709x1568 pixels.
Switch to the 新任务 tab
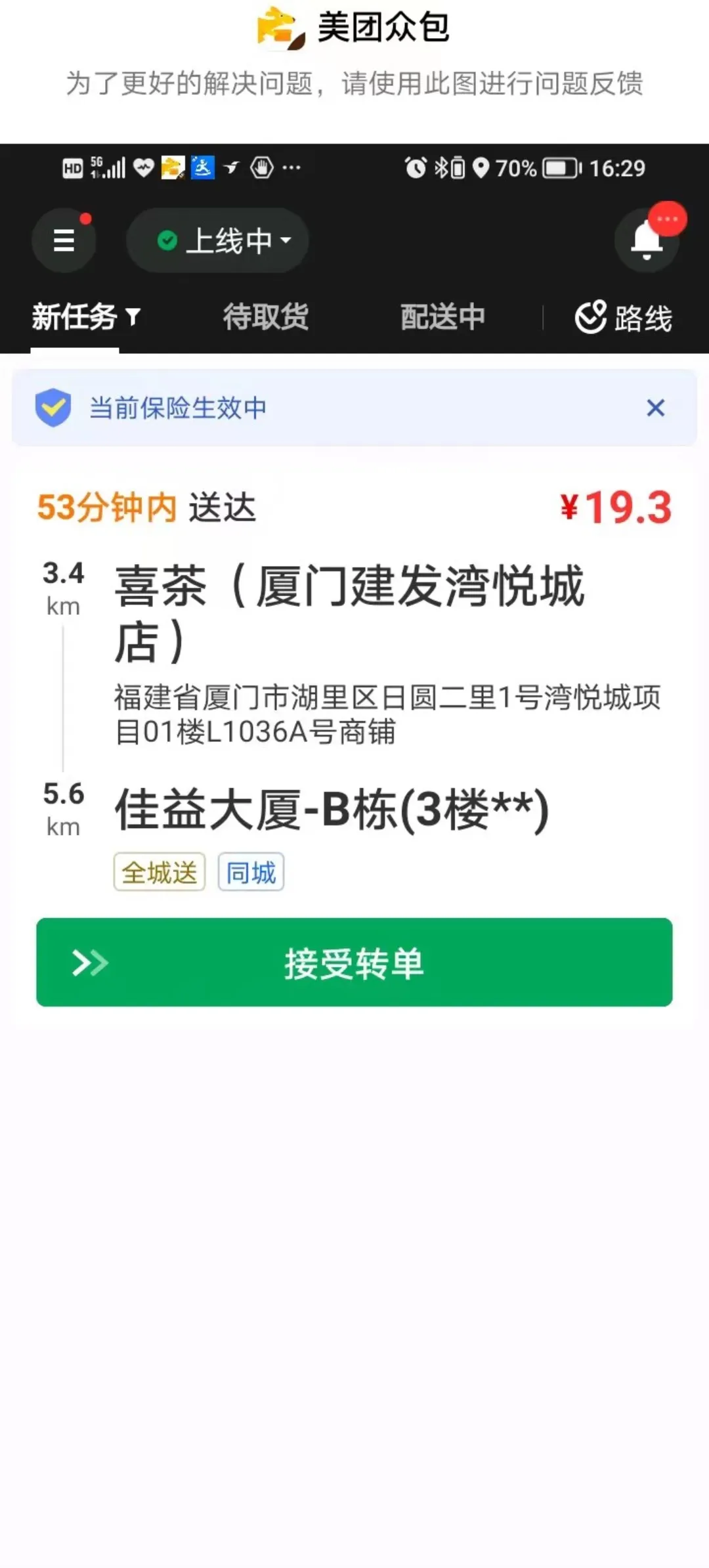(85, 318)
